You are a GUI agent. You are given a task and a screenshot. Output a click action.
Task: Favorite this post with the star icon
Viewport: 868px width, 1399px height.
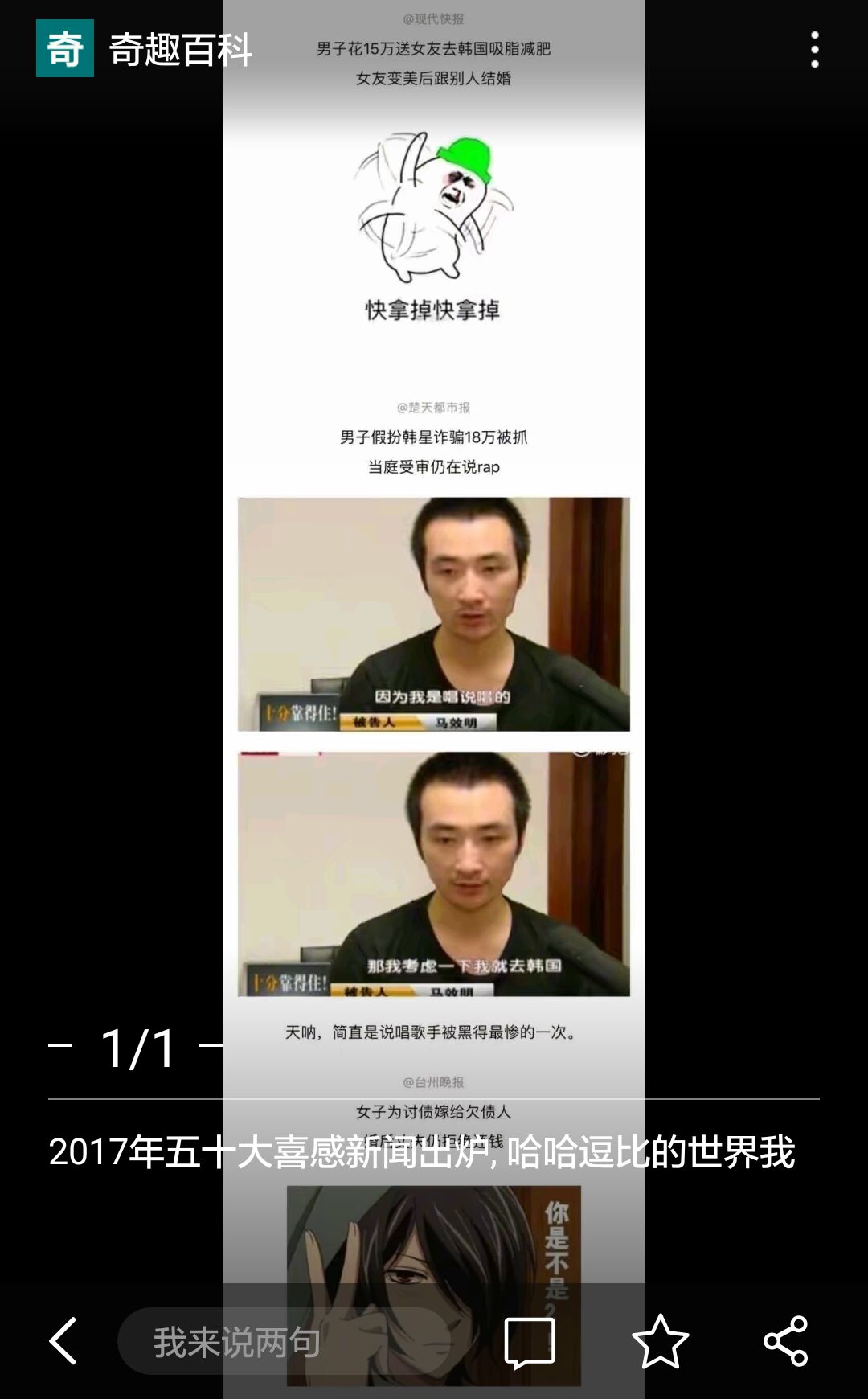pos(660,1341)
